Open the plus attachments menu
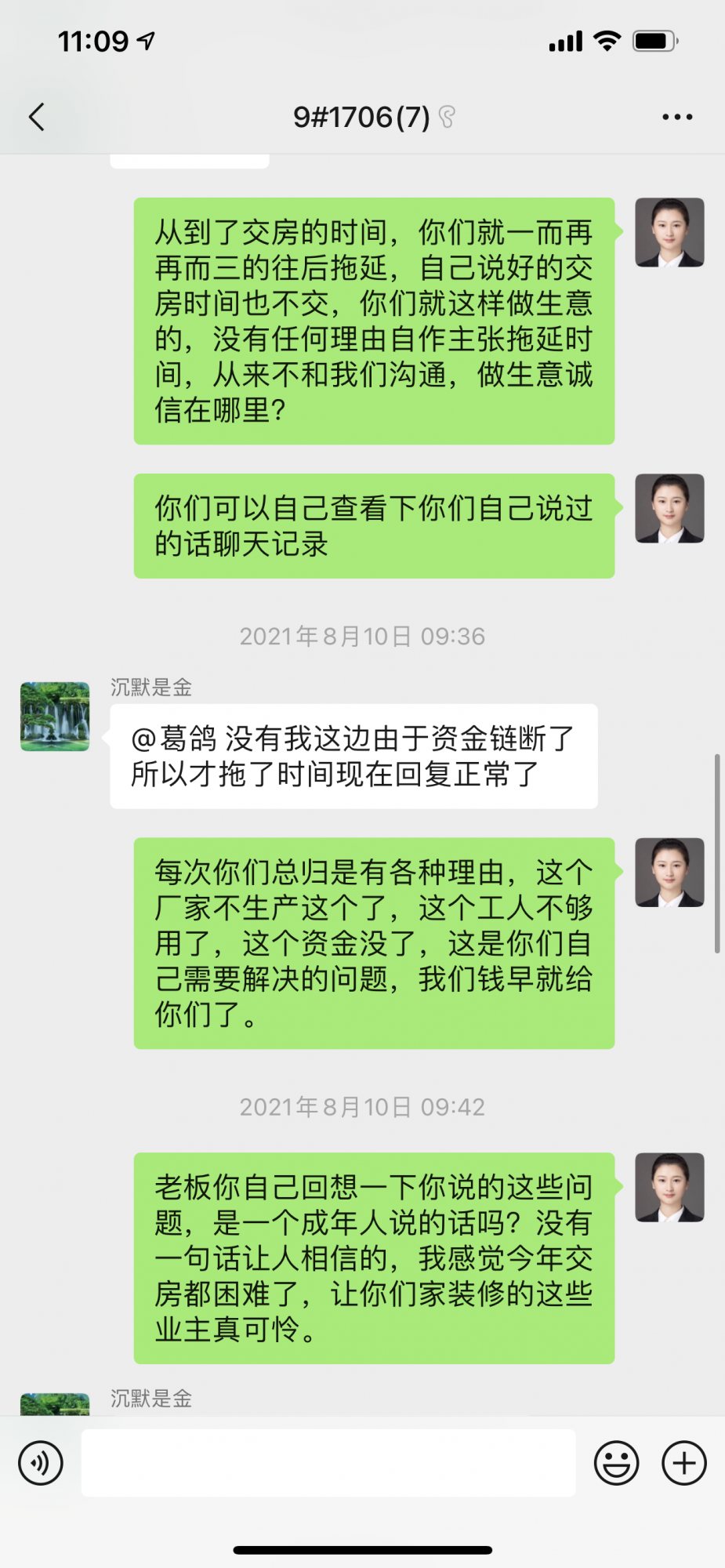 coord(683,1462)
